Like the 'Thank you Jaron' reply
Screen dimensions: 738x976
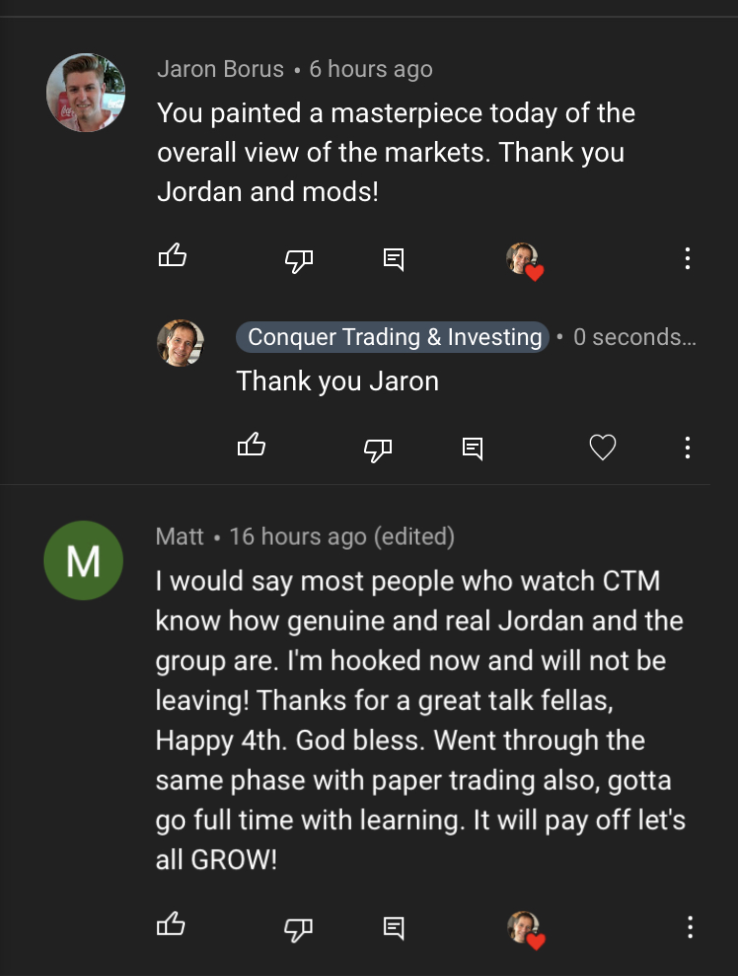(x=251, y=447)
